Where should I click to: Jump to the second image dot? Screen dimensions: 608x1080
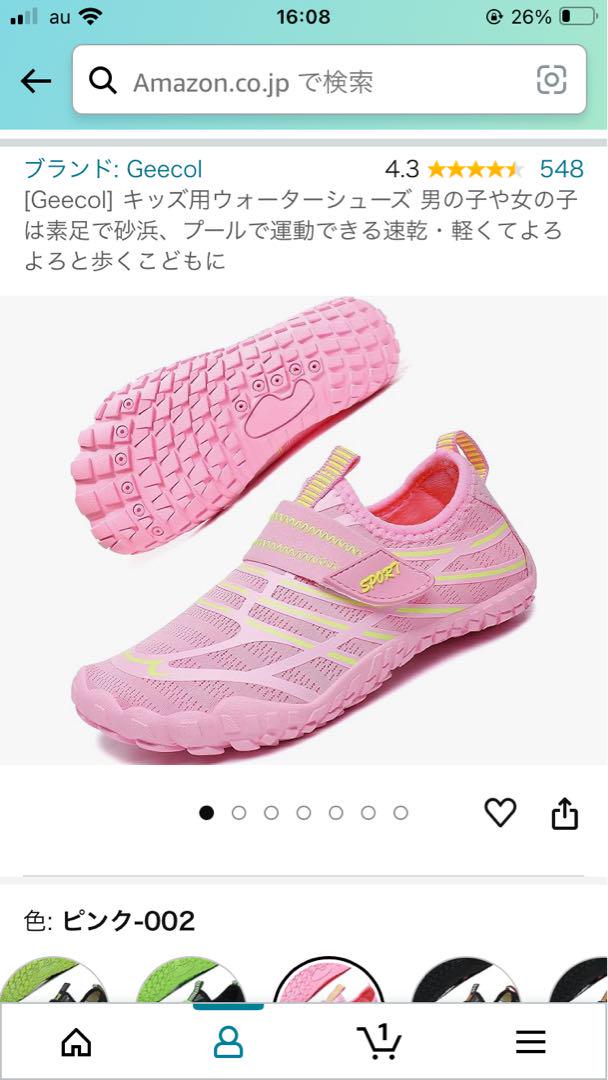tap(239, 813)
